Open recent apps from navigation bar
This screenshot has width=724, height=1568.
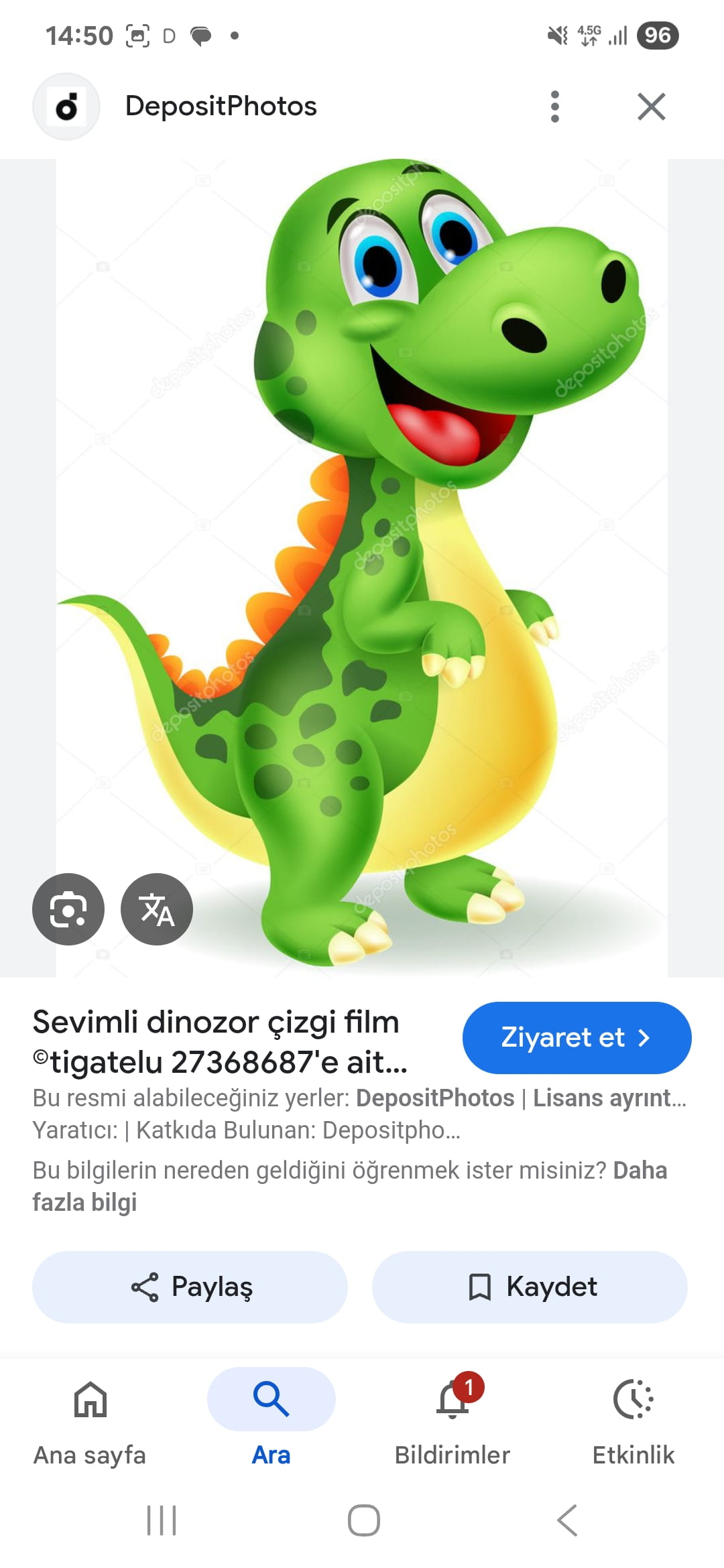pos(162,1520)
